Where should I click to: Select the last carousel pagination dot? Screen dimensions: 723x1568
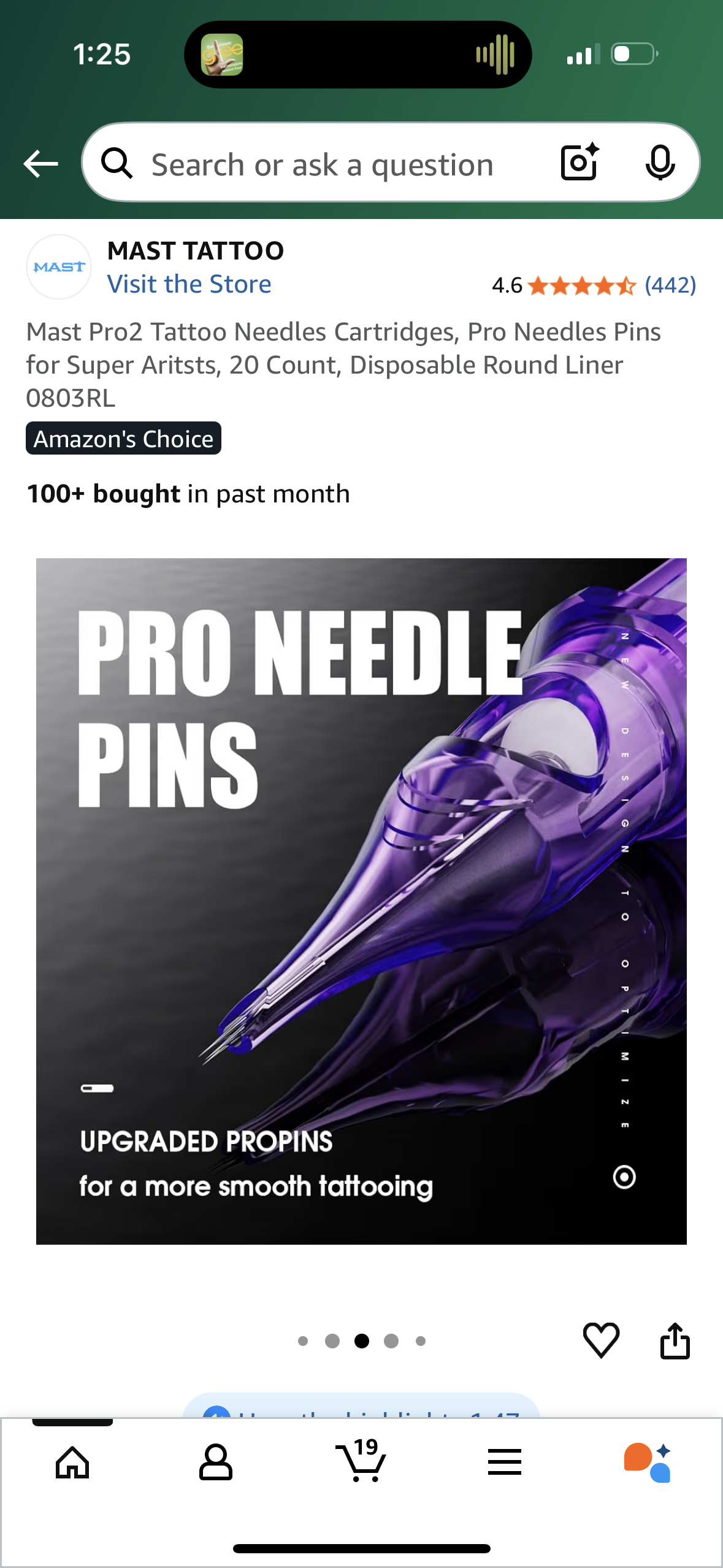(420, 1342)
